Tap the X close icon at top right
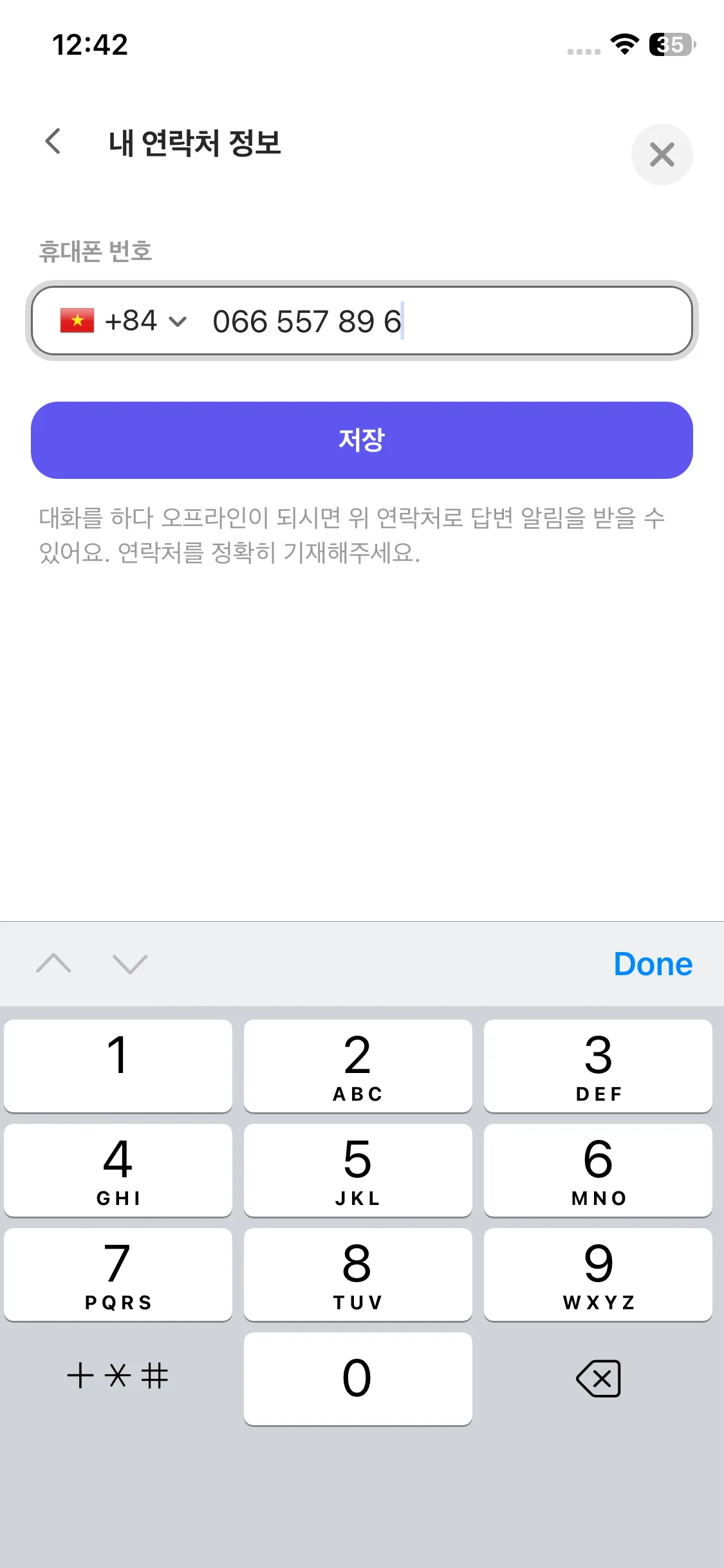The width and height of the screenshot is (724, 1568). click(662, 154)
